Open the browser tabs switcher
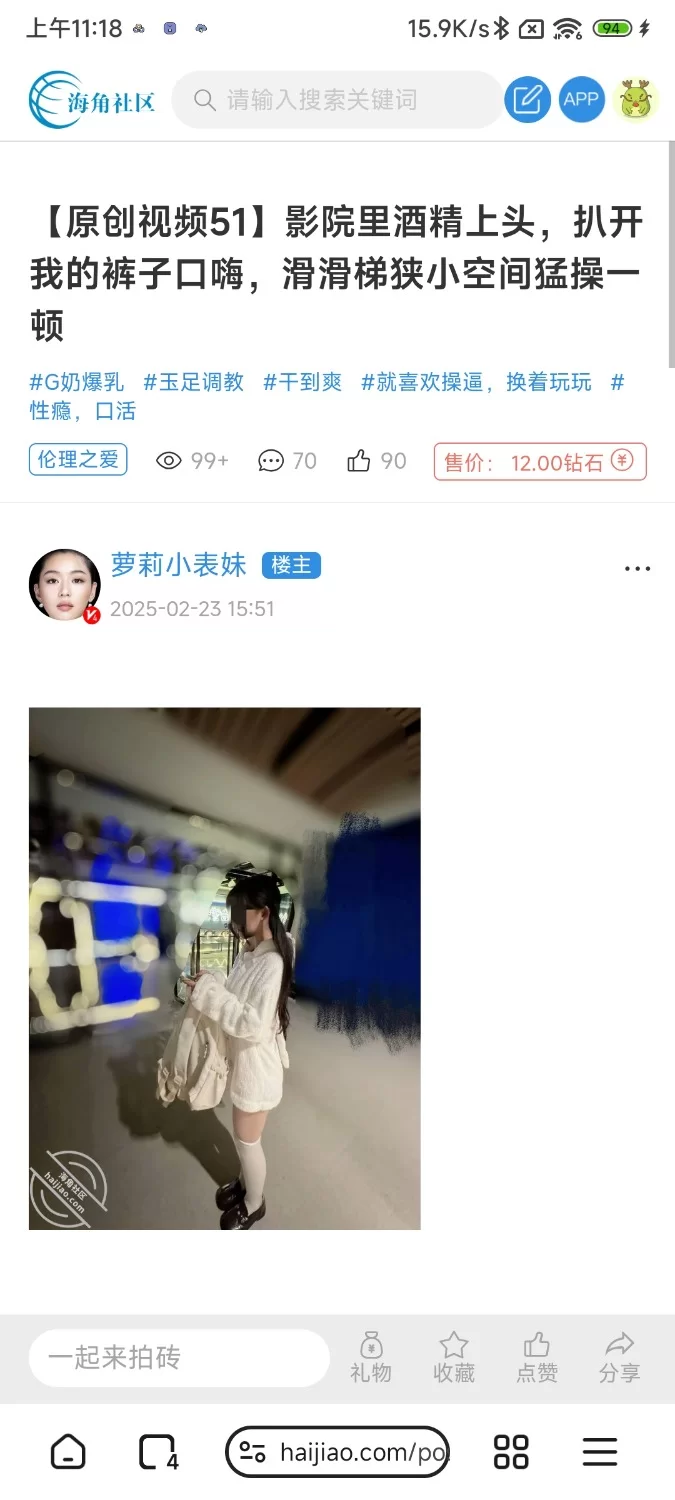 pos(158,1452)
